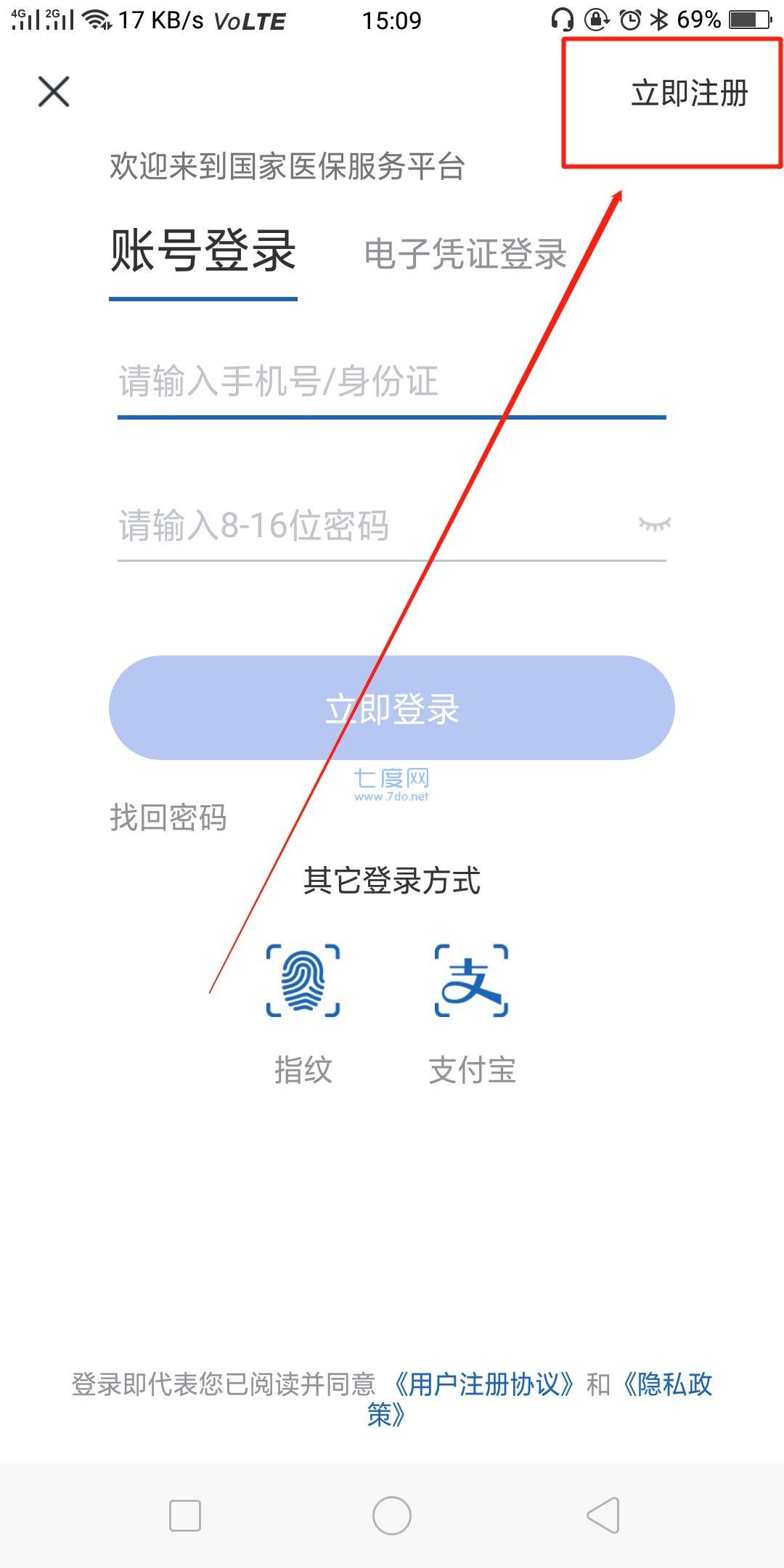Expand 其它登录方式 options area
Image resolution: width=784 pixels, height=1568 pixels.
point(394,880)
